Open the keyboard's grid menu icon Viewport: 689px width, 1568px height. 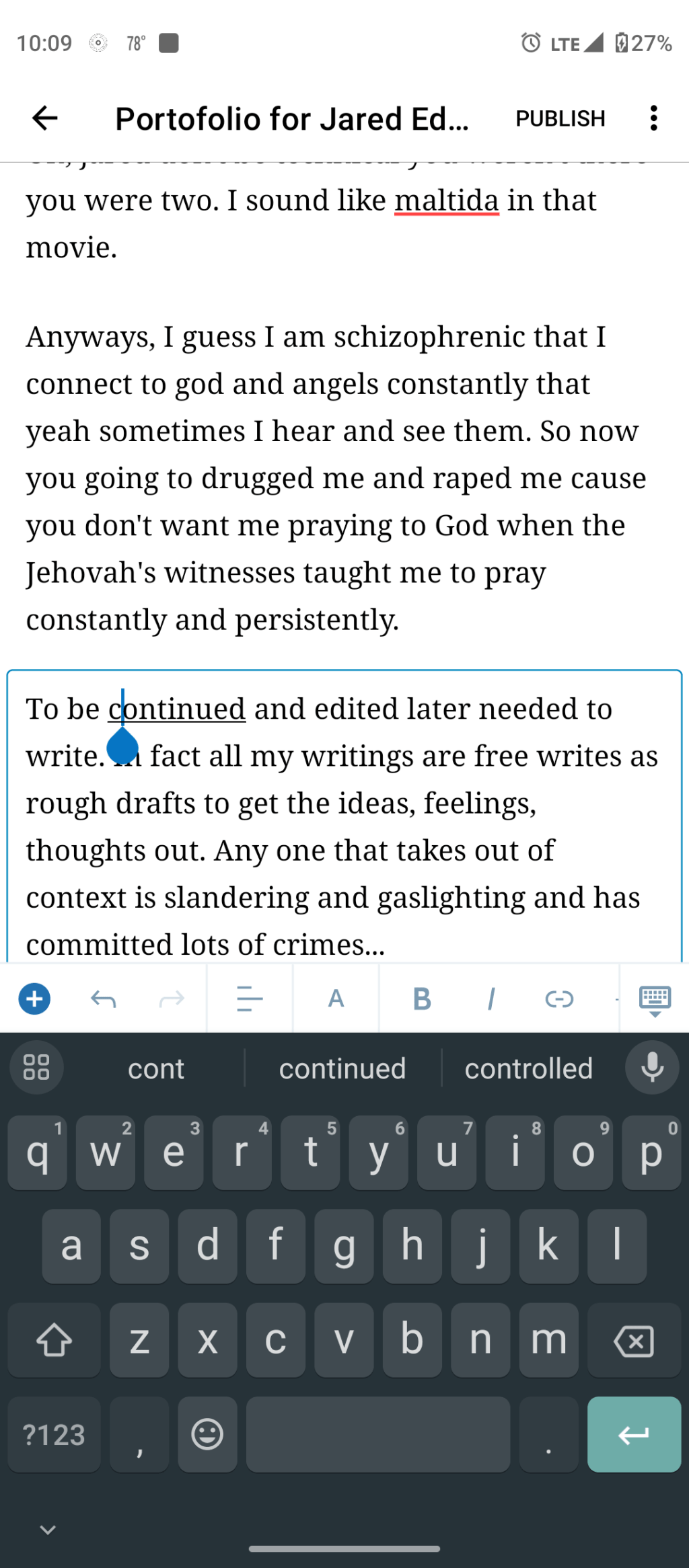pos(36,1067)
